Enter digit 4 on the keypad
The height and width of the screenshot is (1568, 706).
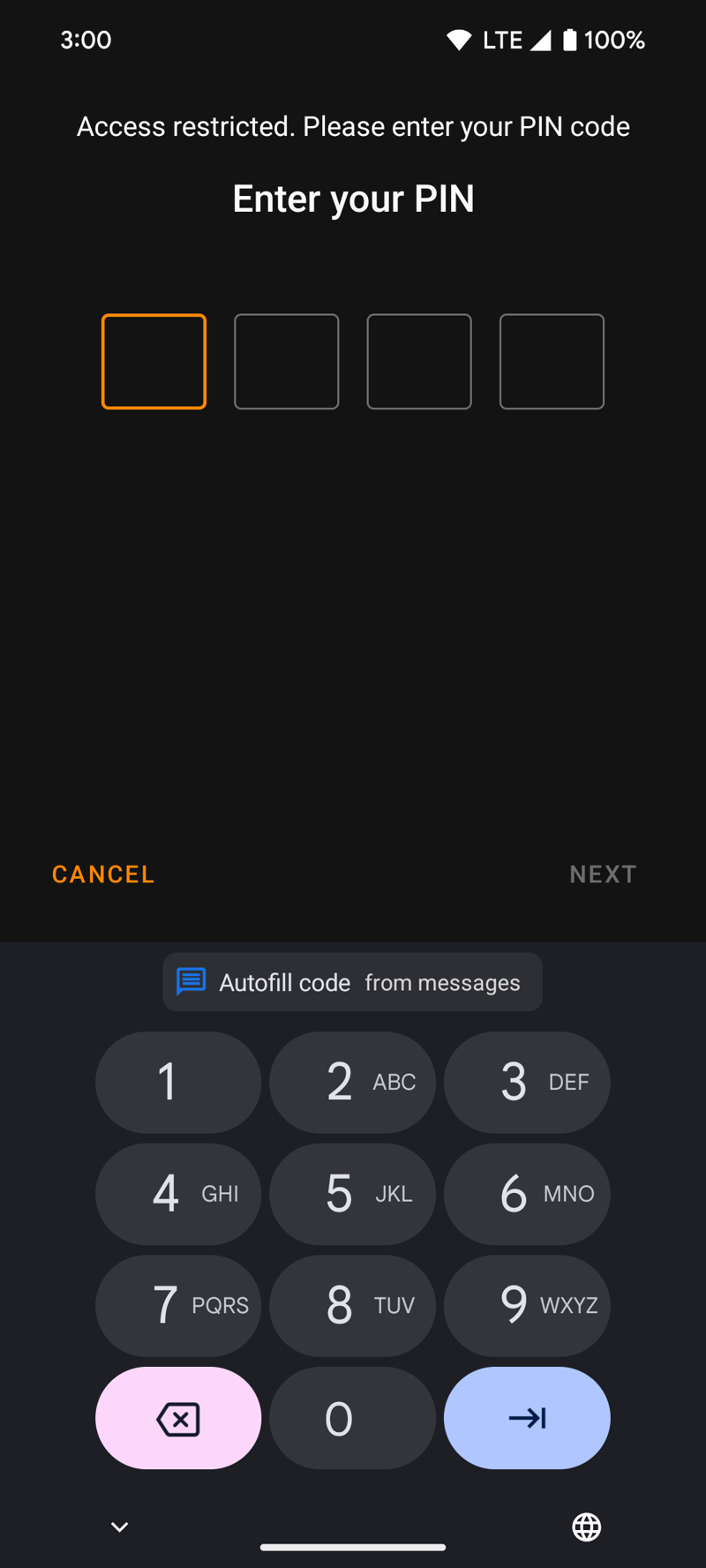(x=178, y=1194)
